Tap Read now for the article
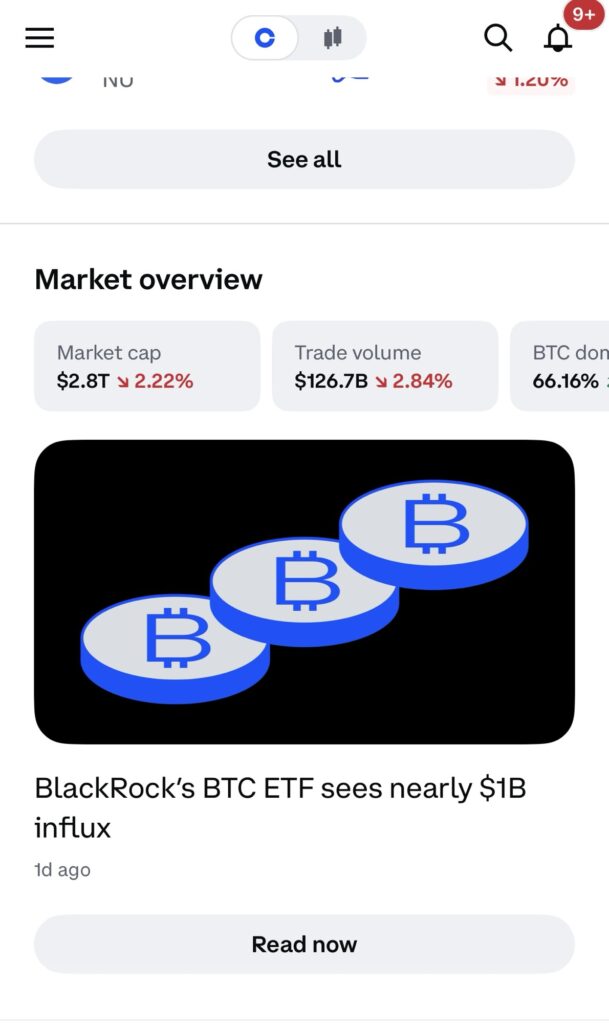 tap(304, 944)
